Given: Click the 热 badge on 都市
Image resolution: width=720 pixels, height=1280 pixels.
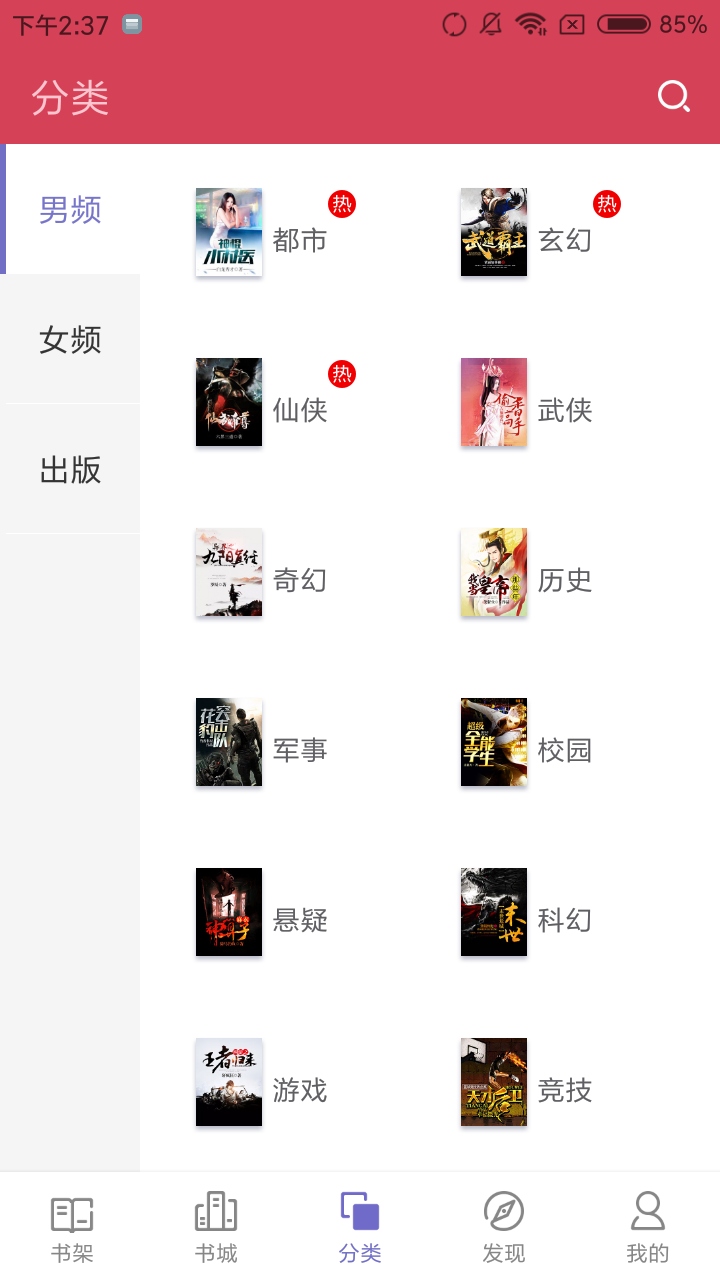Looking at the screenshot, I should 341,203.
